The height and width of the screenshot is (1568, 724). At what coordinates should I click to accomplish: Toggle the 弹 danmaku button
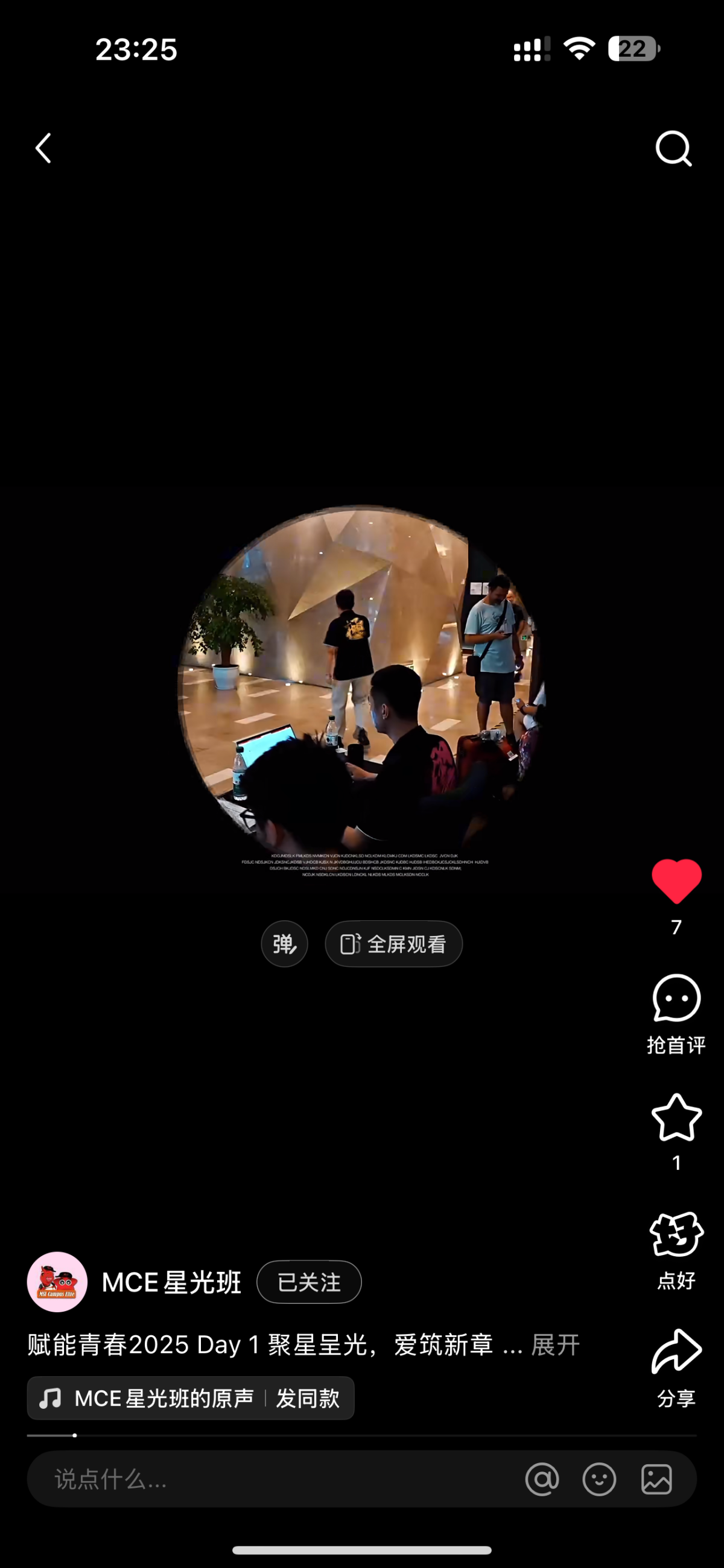(284, 944)
